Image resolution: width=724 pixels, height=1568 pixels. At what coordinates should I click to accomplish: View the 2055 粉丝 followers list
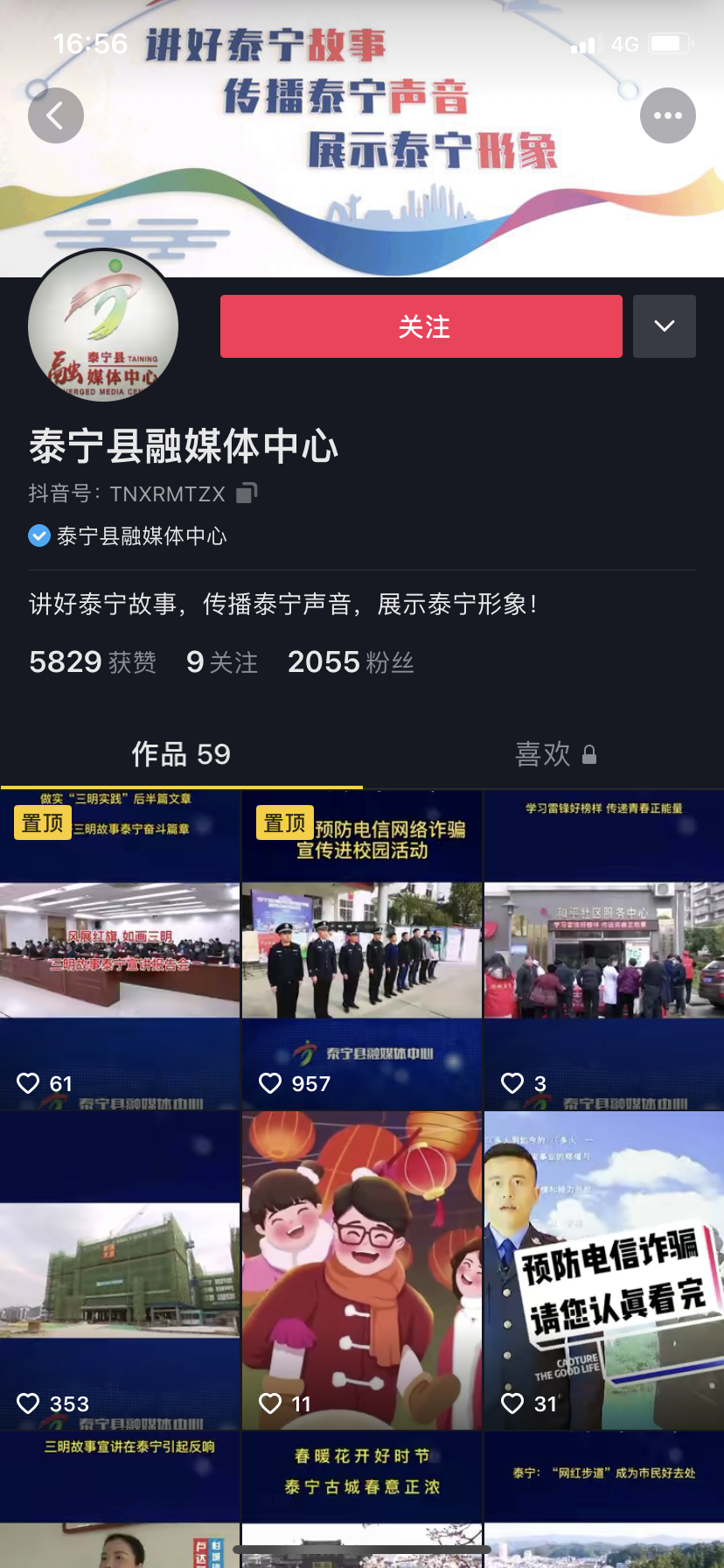351,662
